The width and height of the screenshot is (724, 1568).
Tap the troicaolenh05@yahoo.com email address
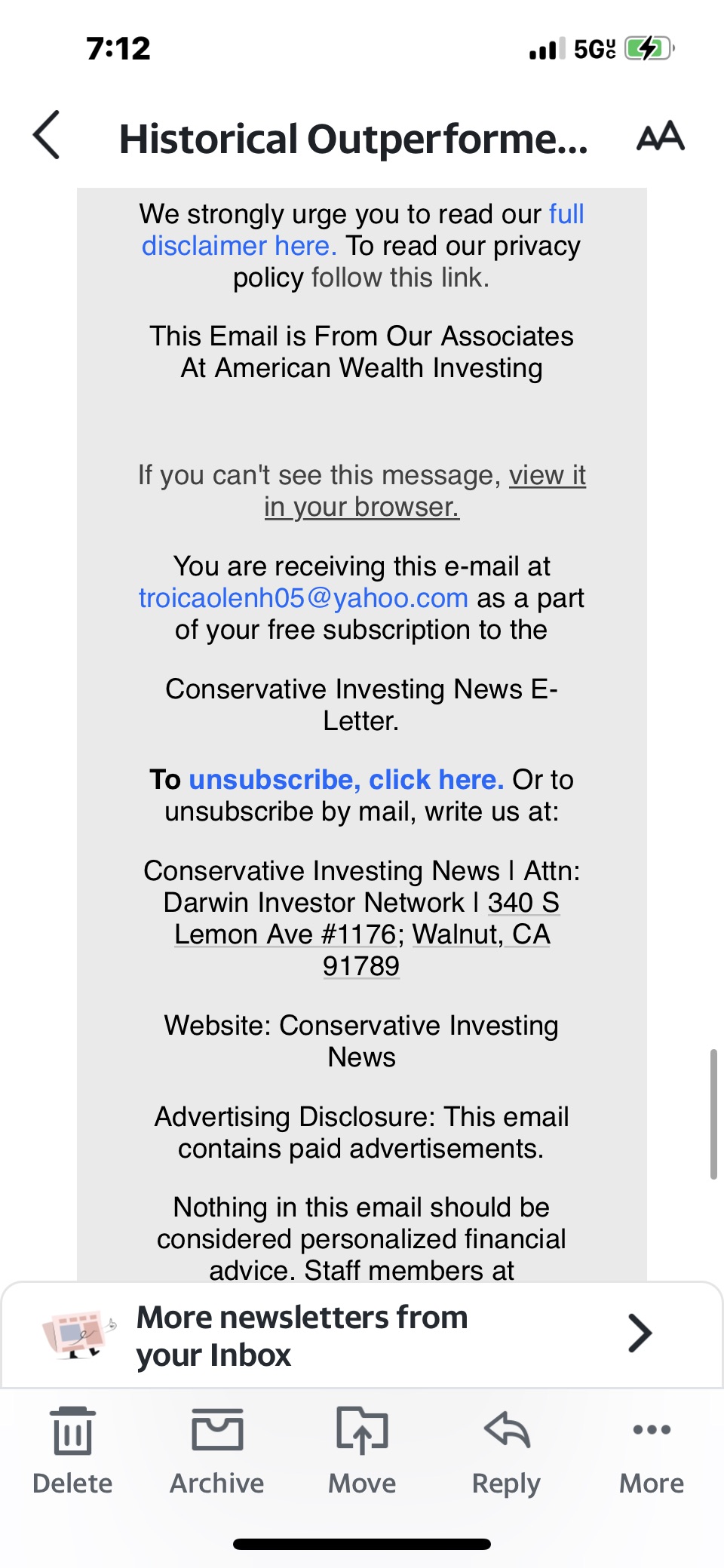(303, 598)
